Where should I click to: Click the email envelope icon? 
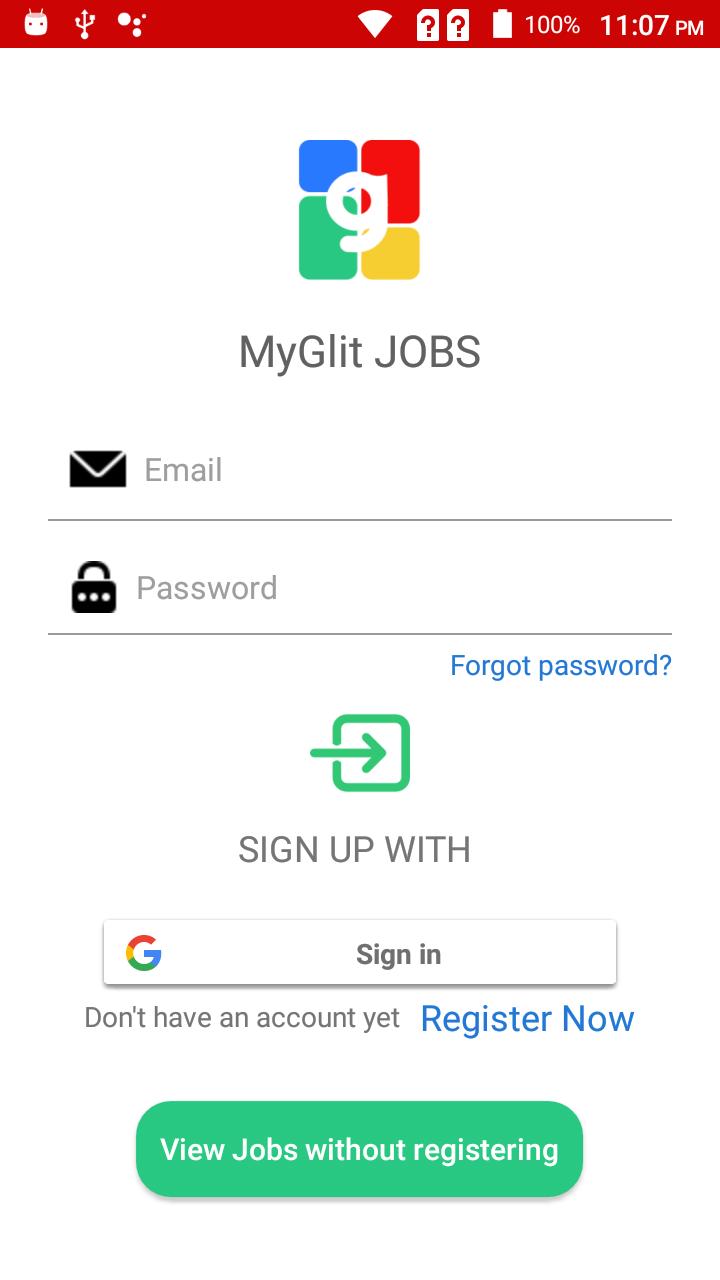coord(97,468)
